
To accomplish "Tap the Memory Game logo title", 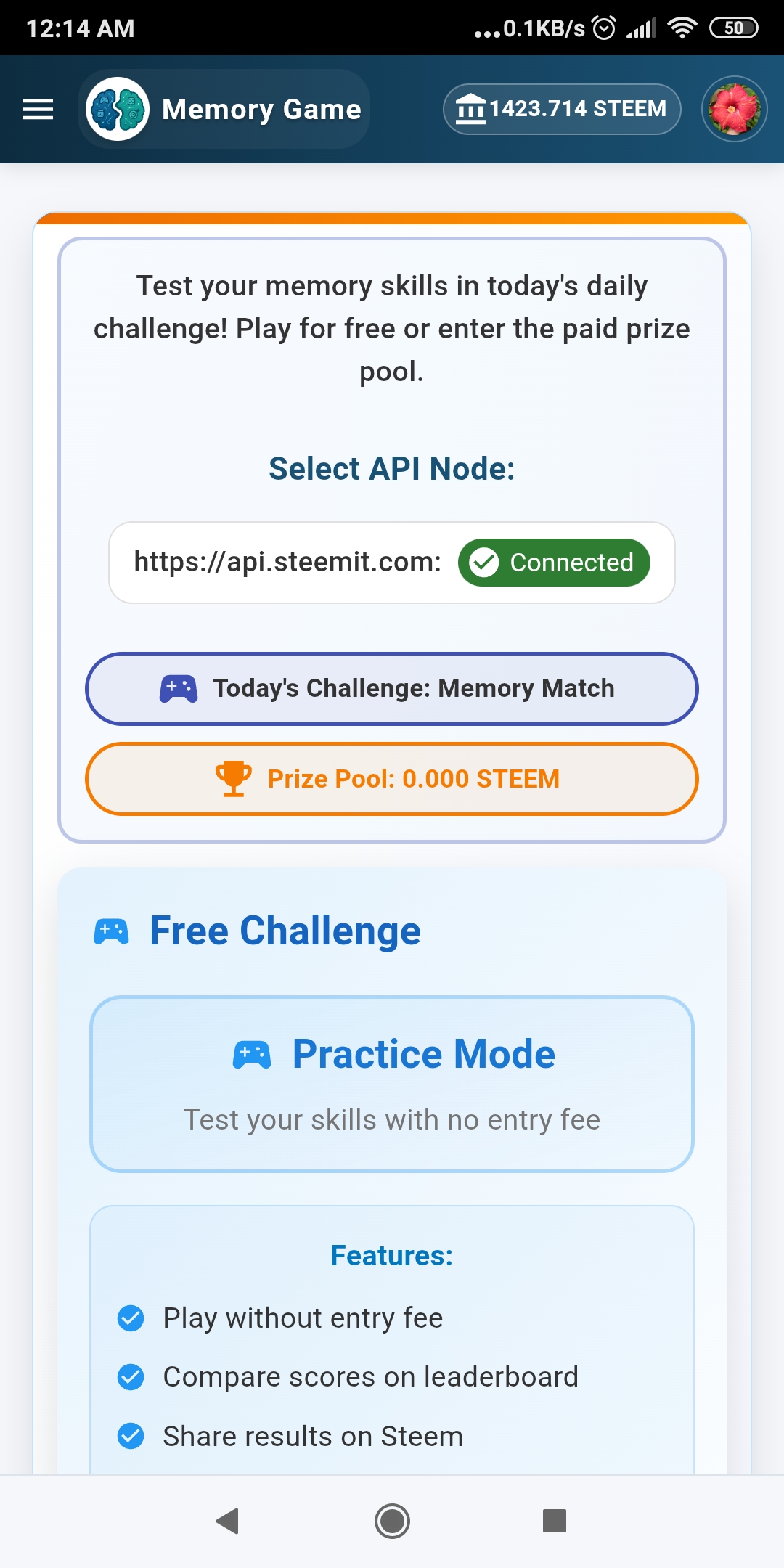I will coord(224,109).
